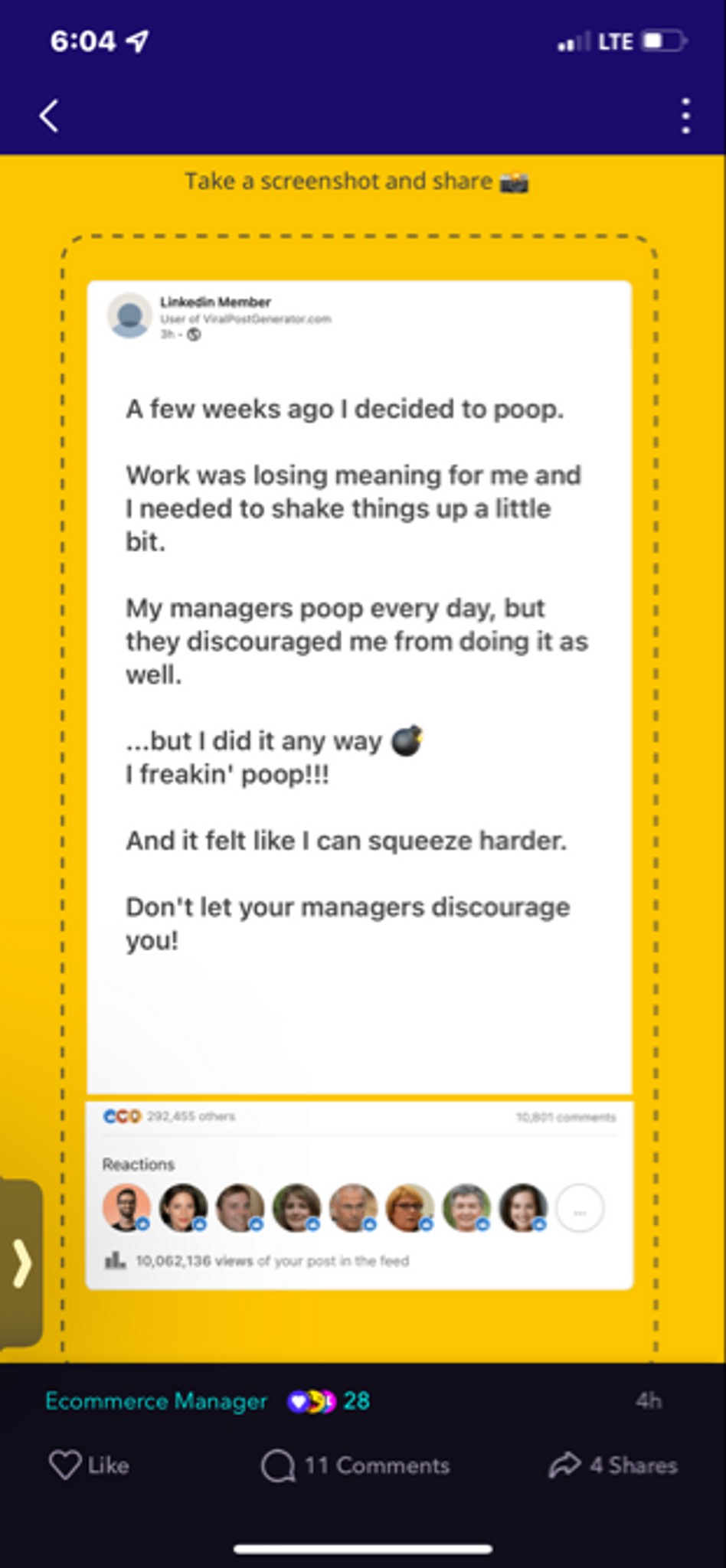Open the three-dot overflow menu

(x=685, y=116)
